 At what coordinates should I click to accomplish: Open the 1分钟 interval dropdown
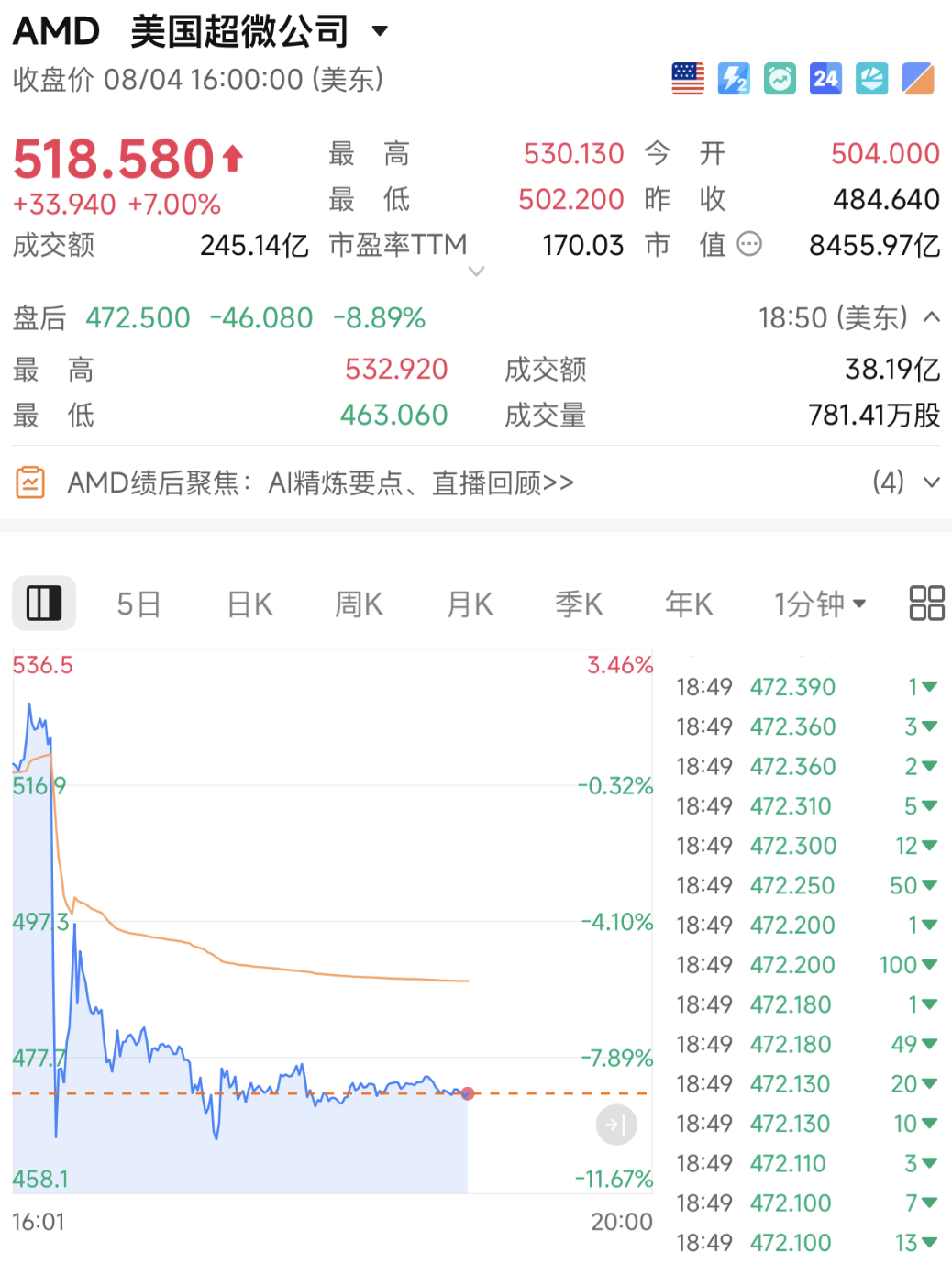[x=820, y=604]
